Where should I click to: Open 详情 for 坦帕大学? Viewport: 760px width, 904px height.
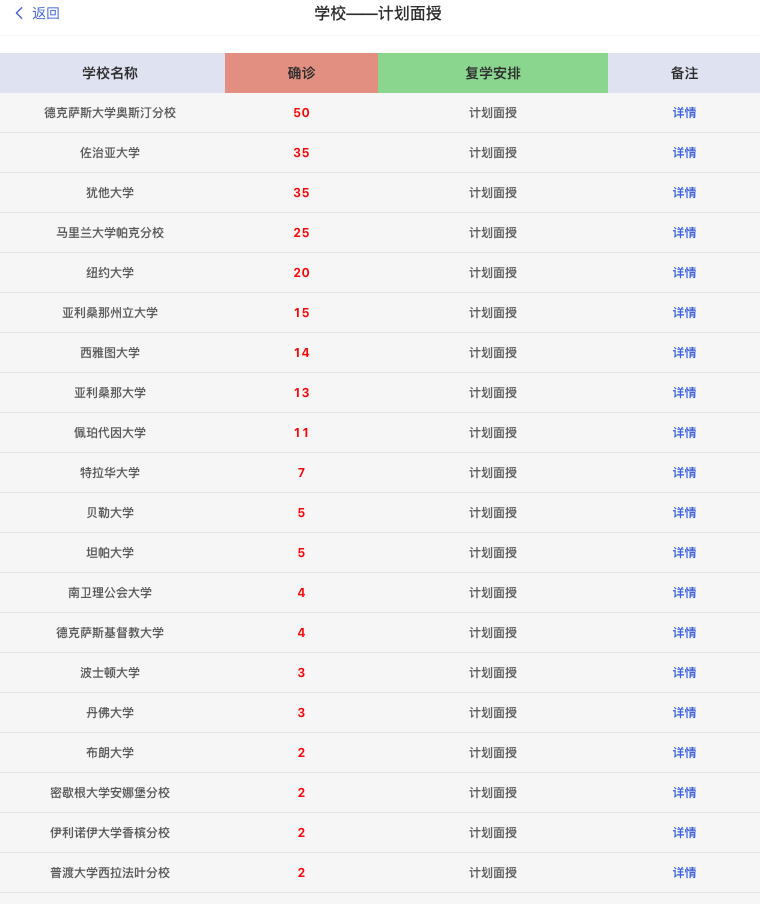pyautogui.click(x=684, y=553)
